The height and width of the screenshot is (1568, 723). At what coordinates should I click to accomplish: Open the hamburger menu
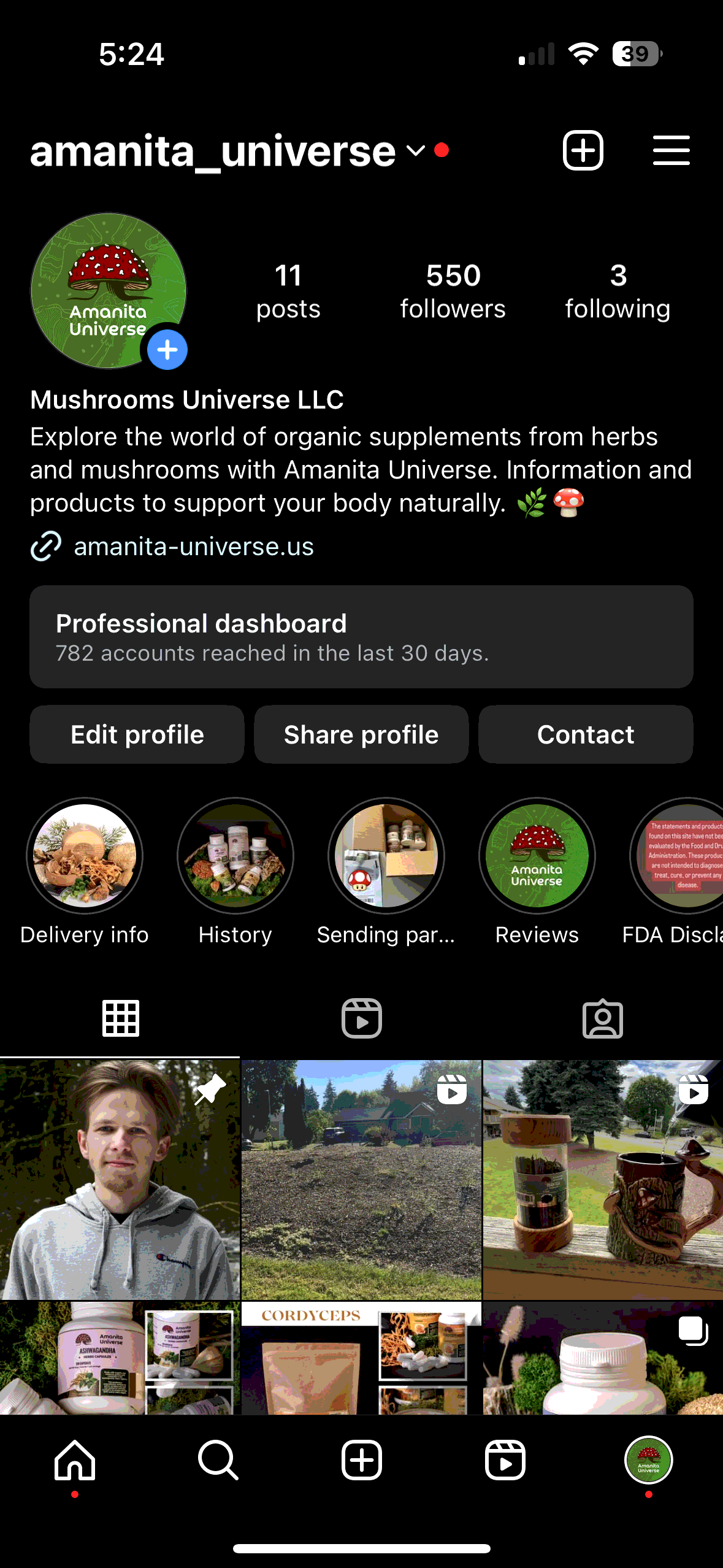click(x=671, y=150)
